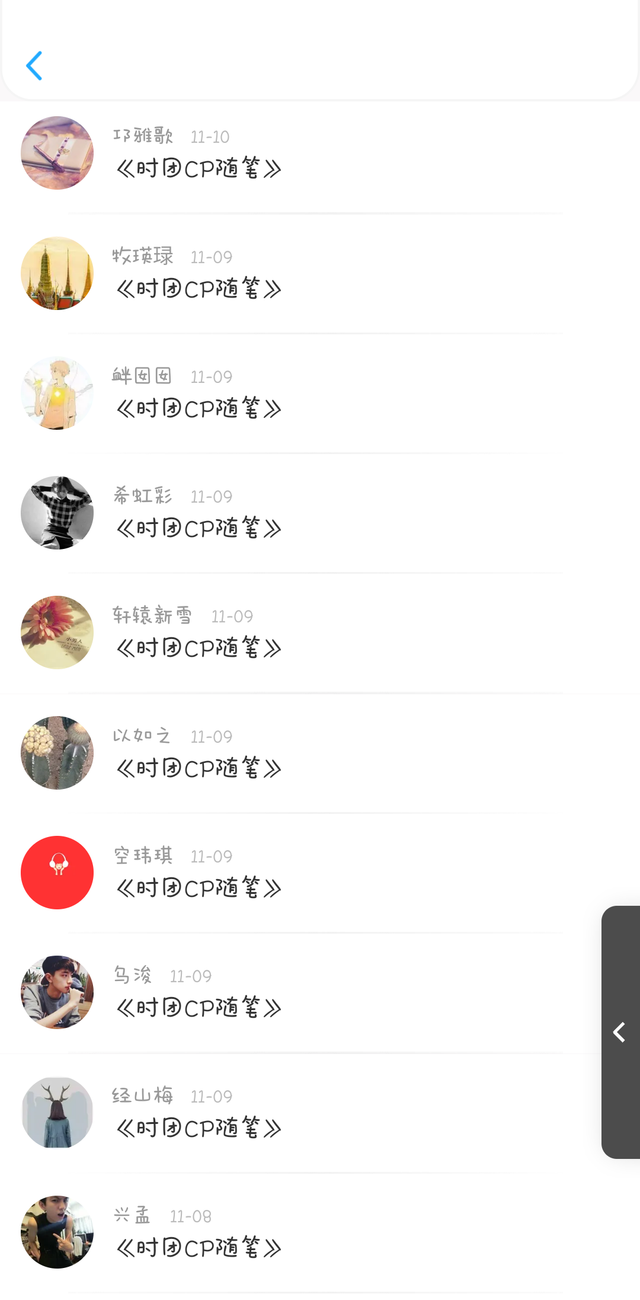Open the post from 轩辕新雪
Screen dimensions: 640x1300
point(199,649)
